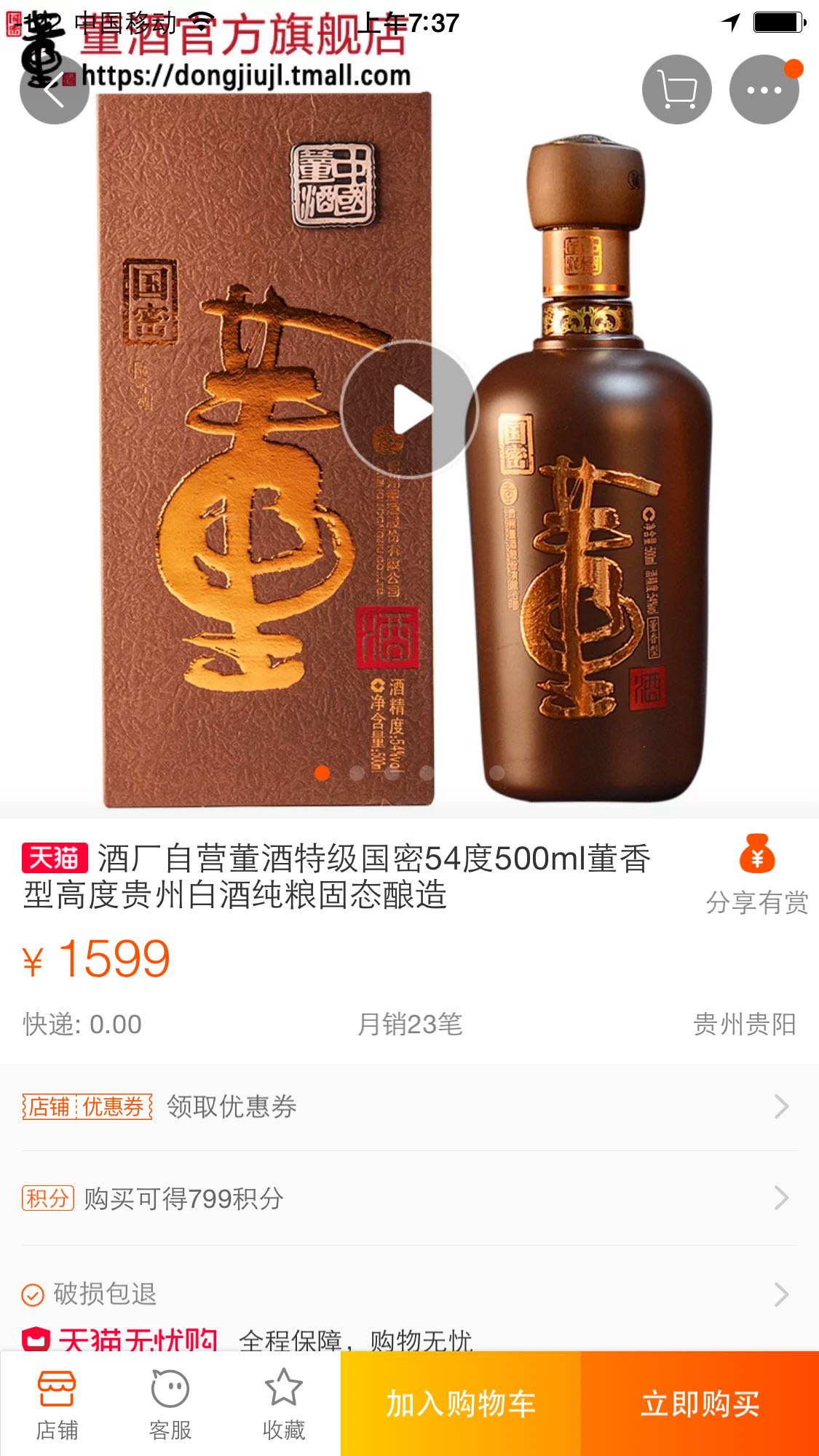
Task: Open 购买可得799积分 points row
Action: point(409,1198)
